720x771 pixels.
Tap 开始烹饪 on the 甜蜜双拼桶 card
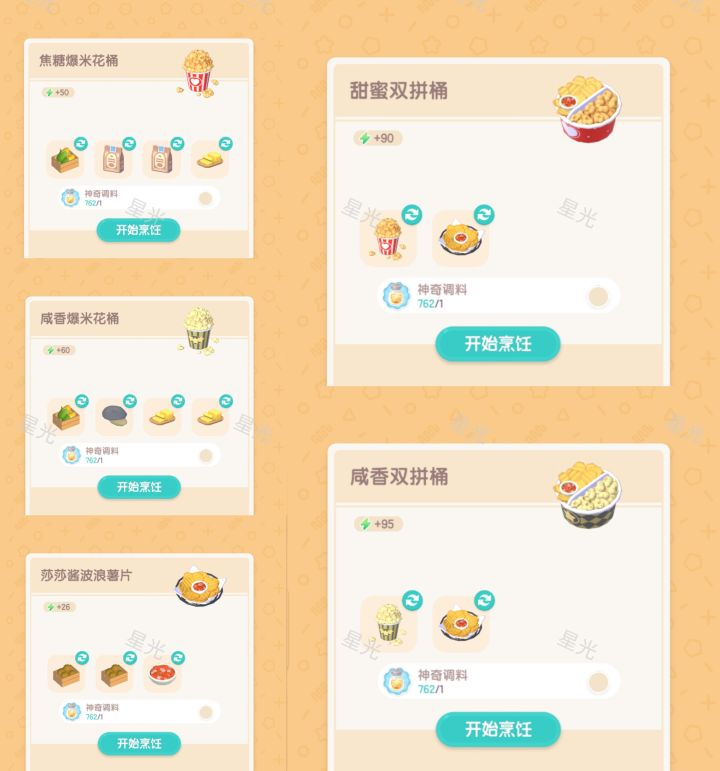pyautogui.click(x=498, y=344)
